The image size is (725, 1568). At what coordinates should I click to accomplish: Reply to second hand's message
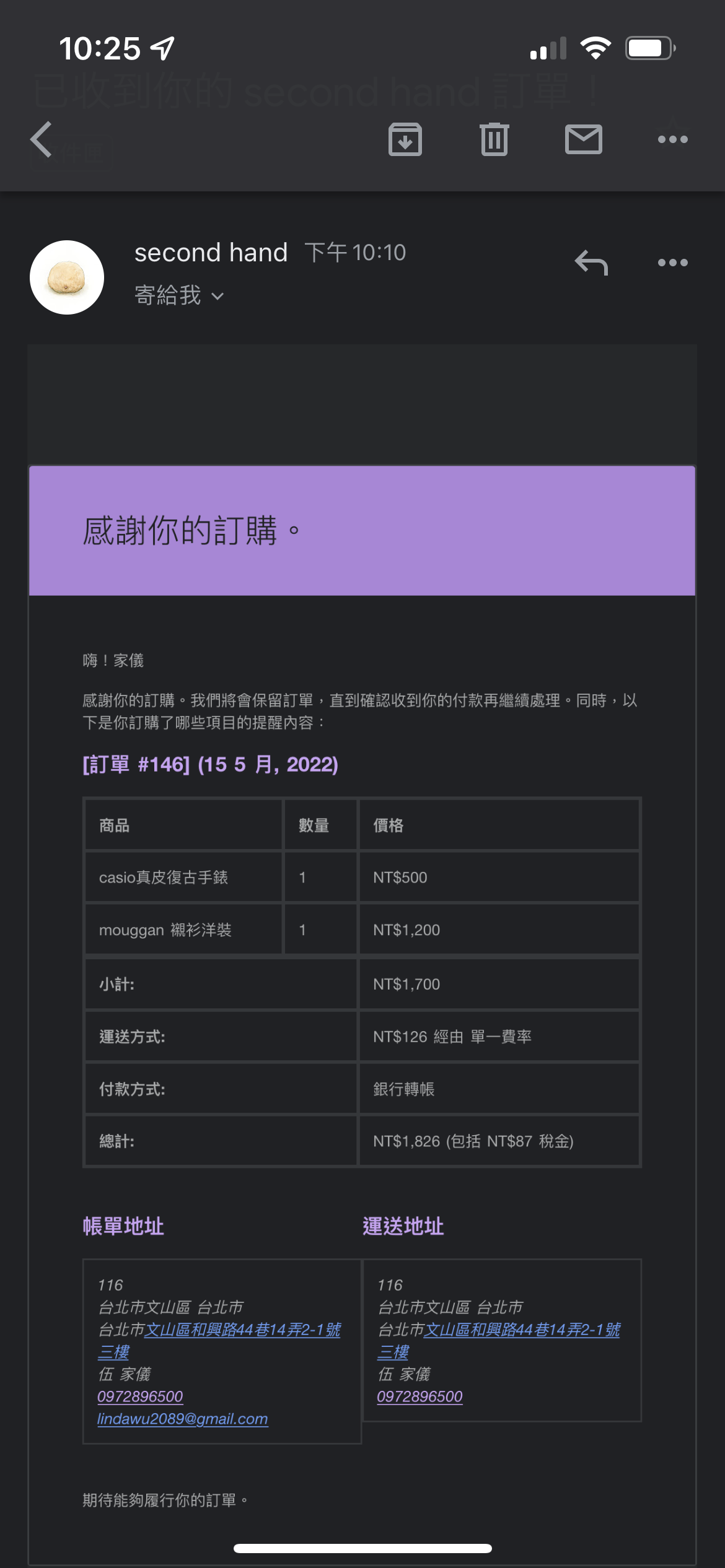591,263
